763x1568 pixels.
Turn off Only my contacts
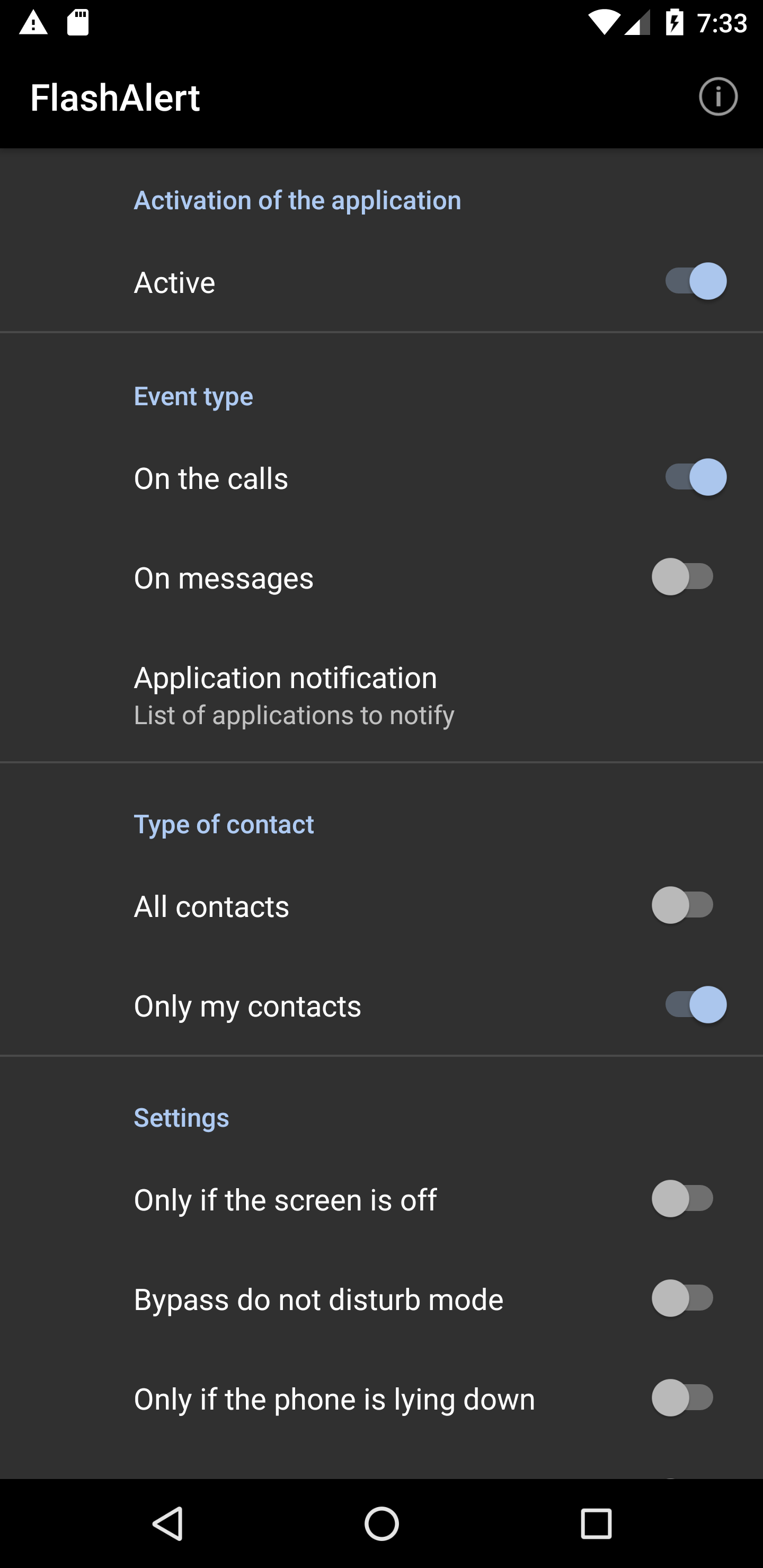coord(695,1004)
